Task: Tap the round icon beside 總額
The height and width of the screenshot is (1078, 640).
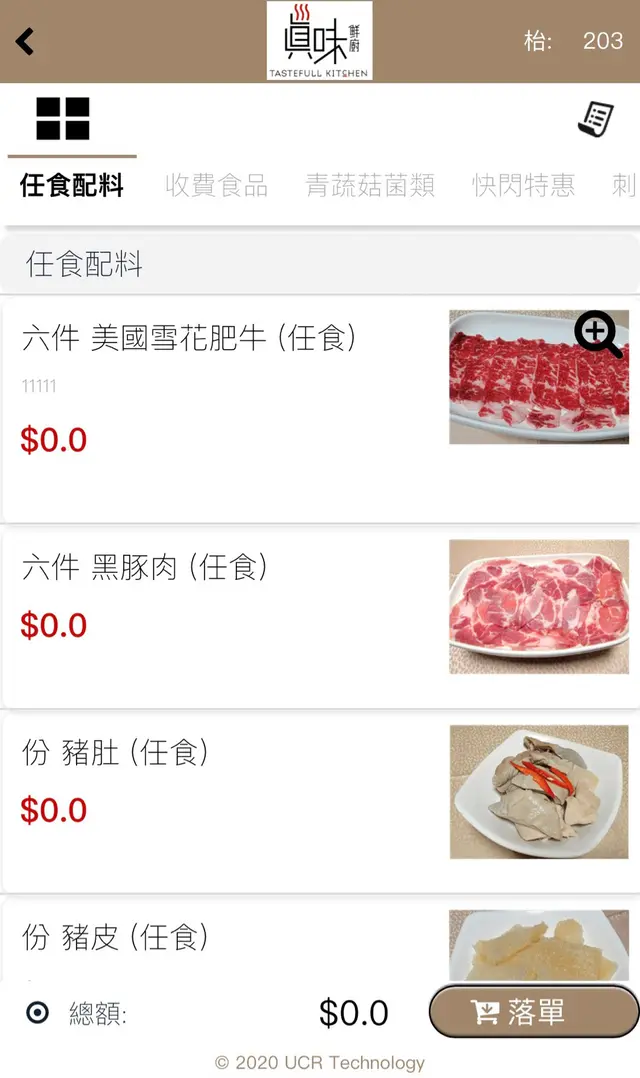Action: (37, 1013)
